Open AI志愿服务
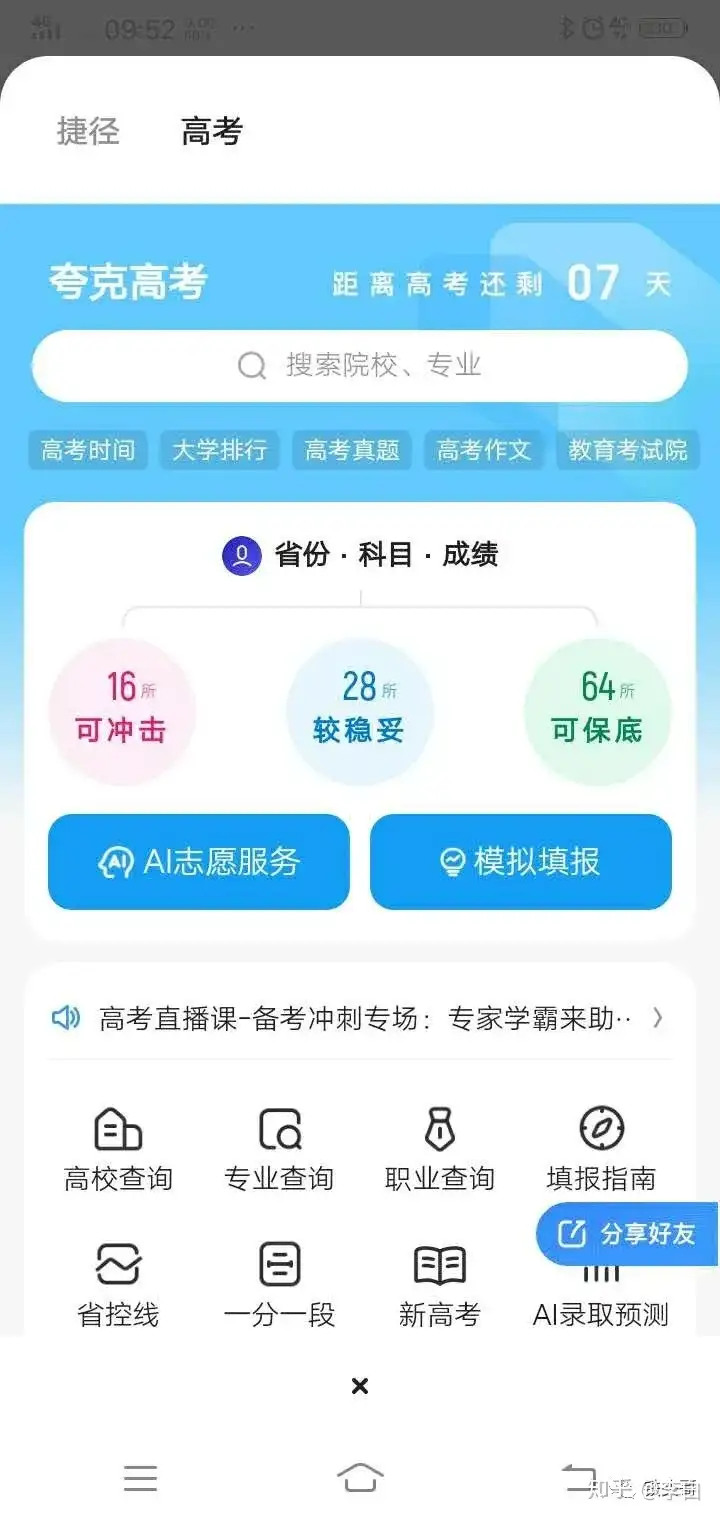Image resolution: width=720 pixels, height=1520 pixels. pos(199,862)
